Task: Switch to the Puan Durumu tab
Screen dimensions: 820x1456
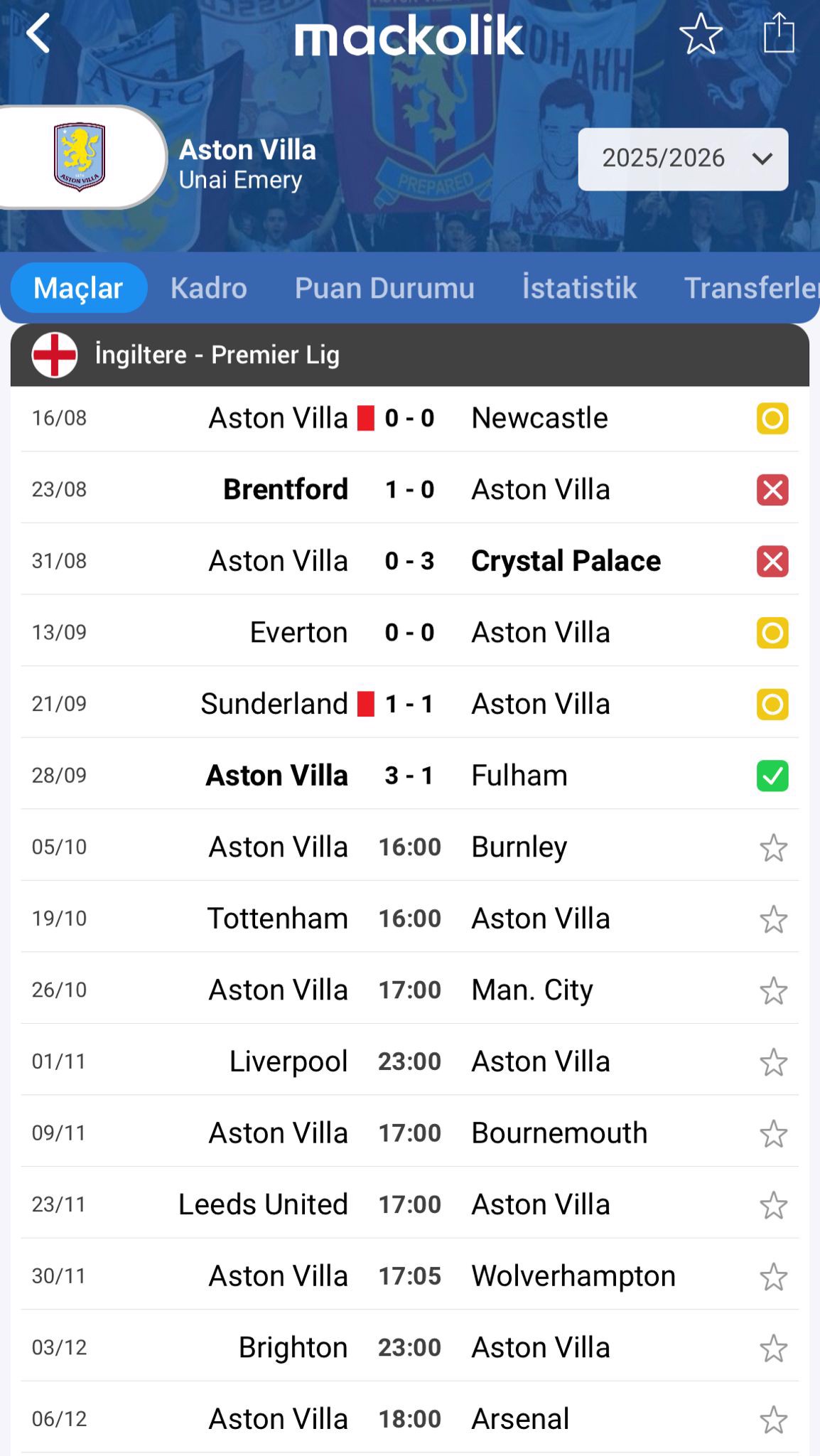Action: point(384,288)
